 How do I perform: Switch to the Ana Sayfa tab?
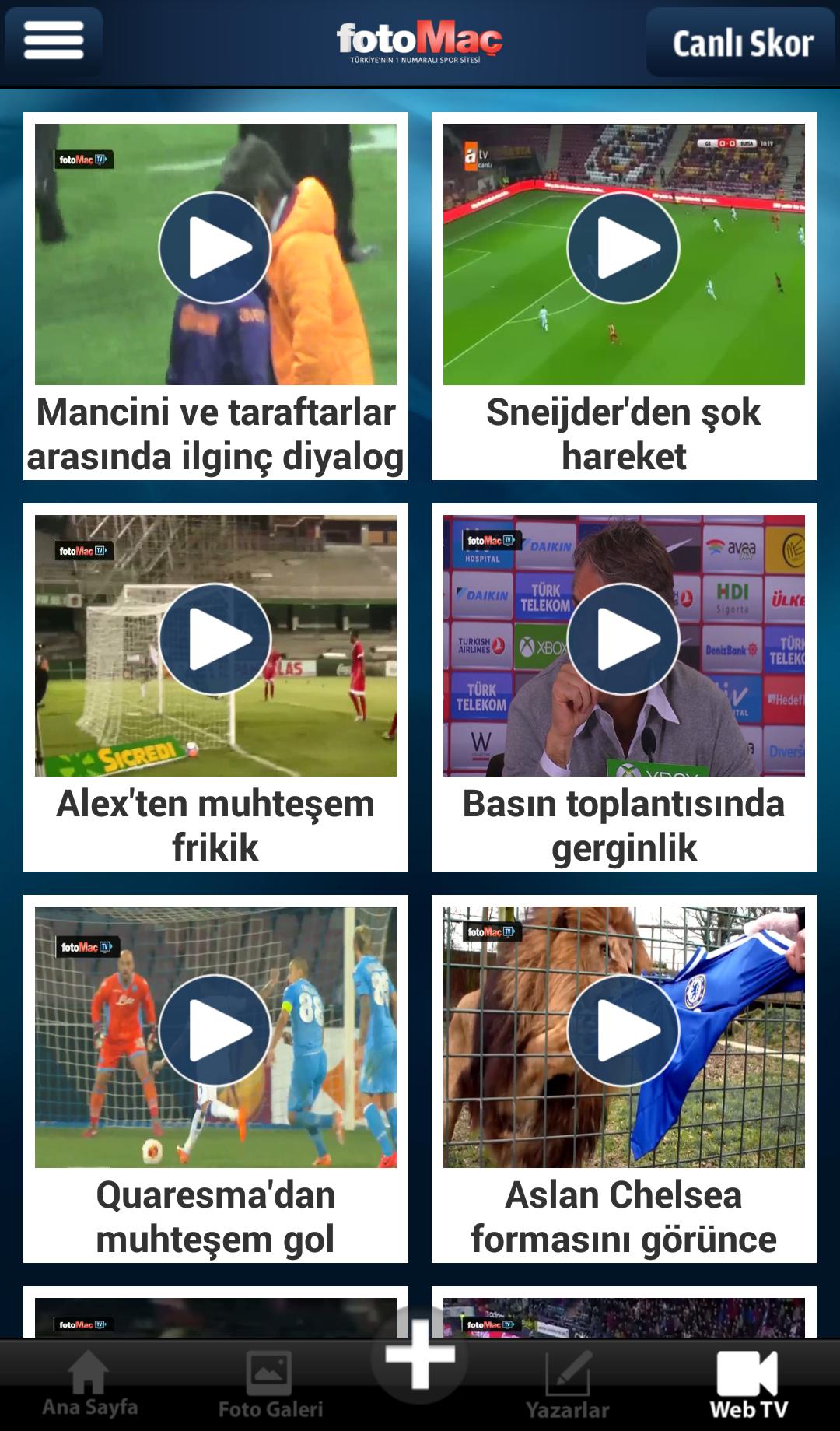[x=89, y=1386]
